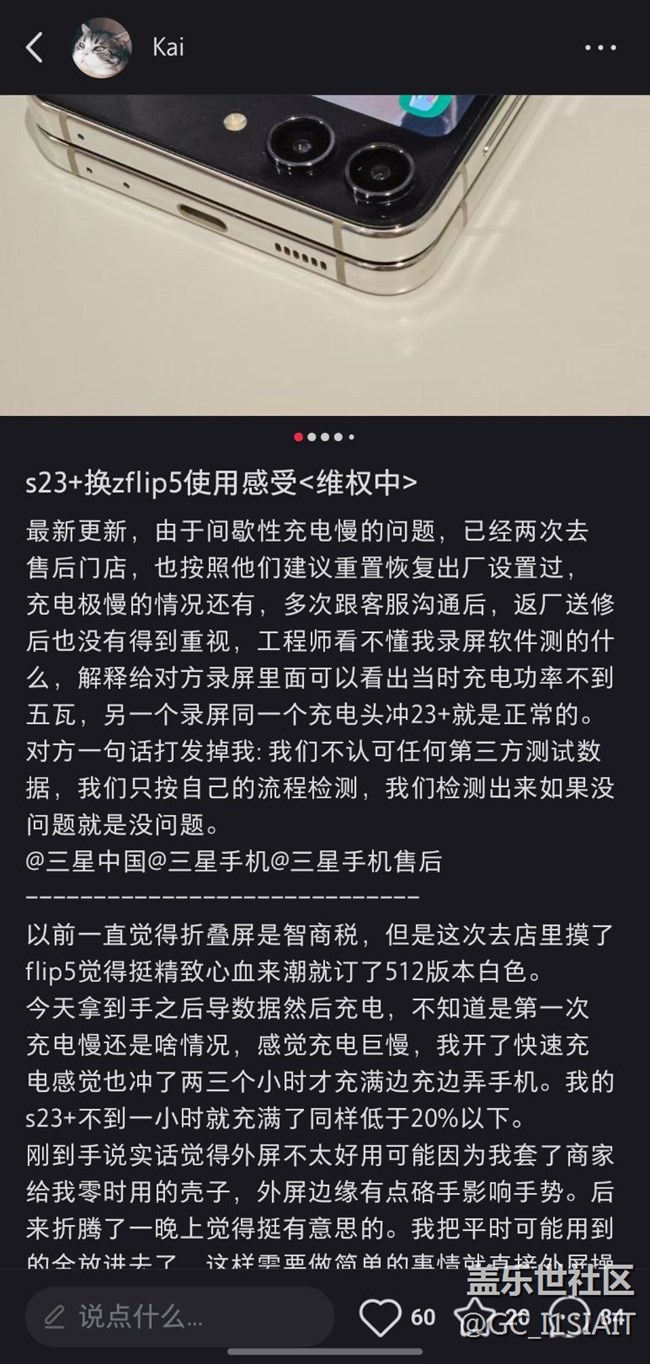
Task: Tap the photo page indicator dots
Action: point(325,437)
